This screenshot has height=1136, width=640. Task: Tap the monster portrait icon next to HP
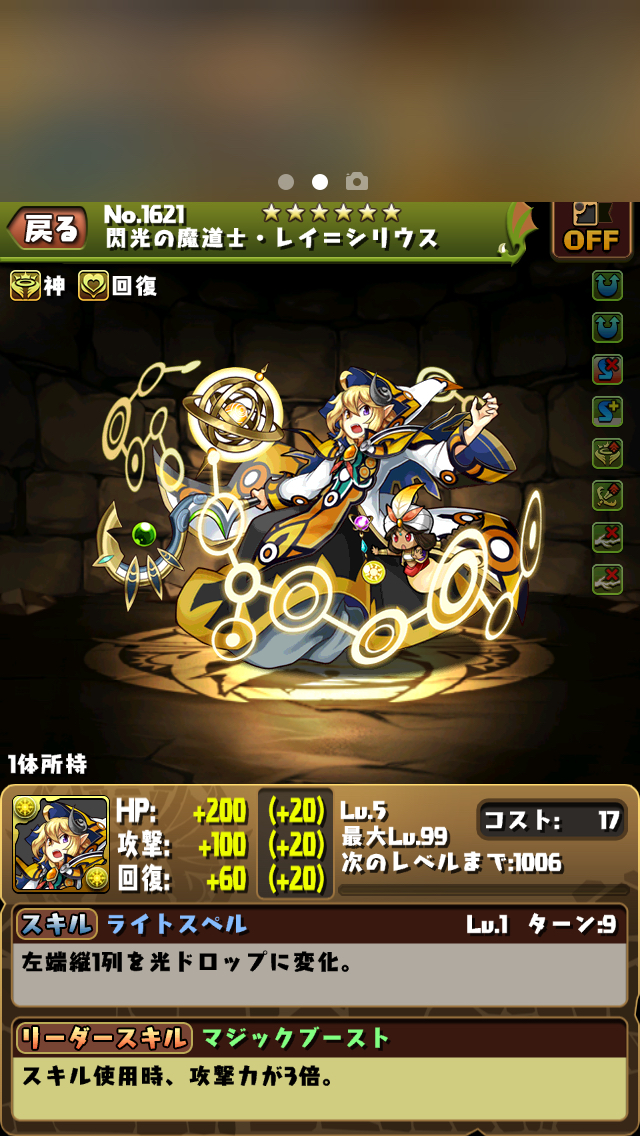pyautogui.click(x=61, y=845)
